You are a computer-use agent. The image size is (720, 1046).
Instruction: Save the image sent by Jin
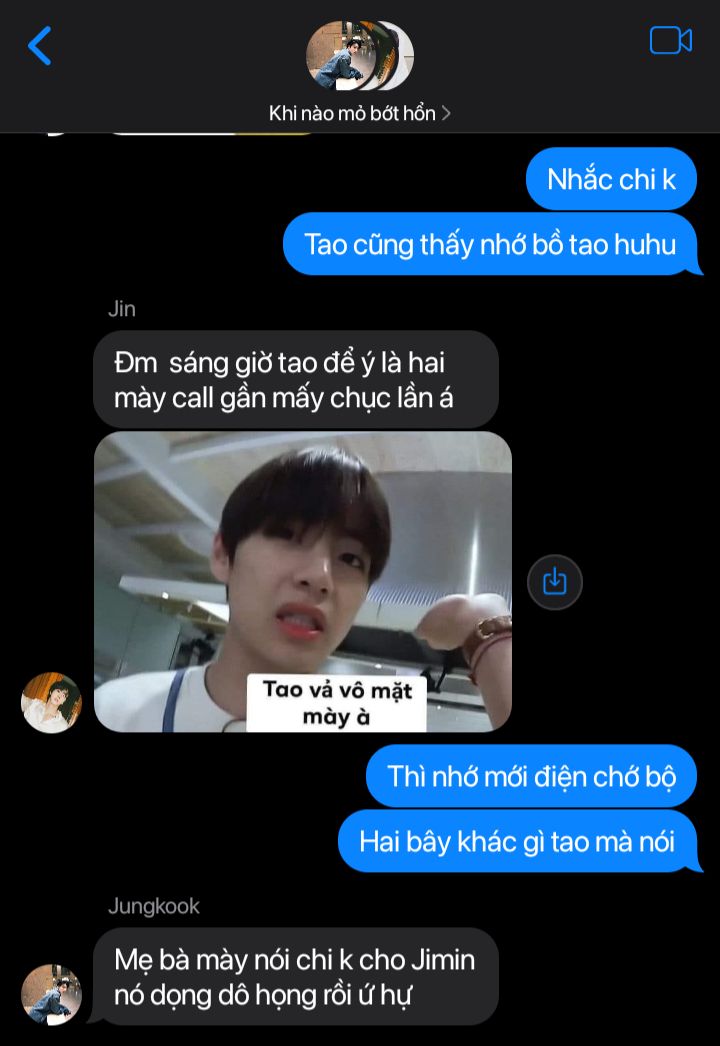pyautogui.click(x=554, y=582)
